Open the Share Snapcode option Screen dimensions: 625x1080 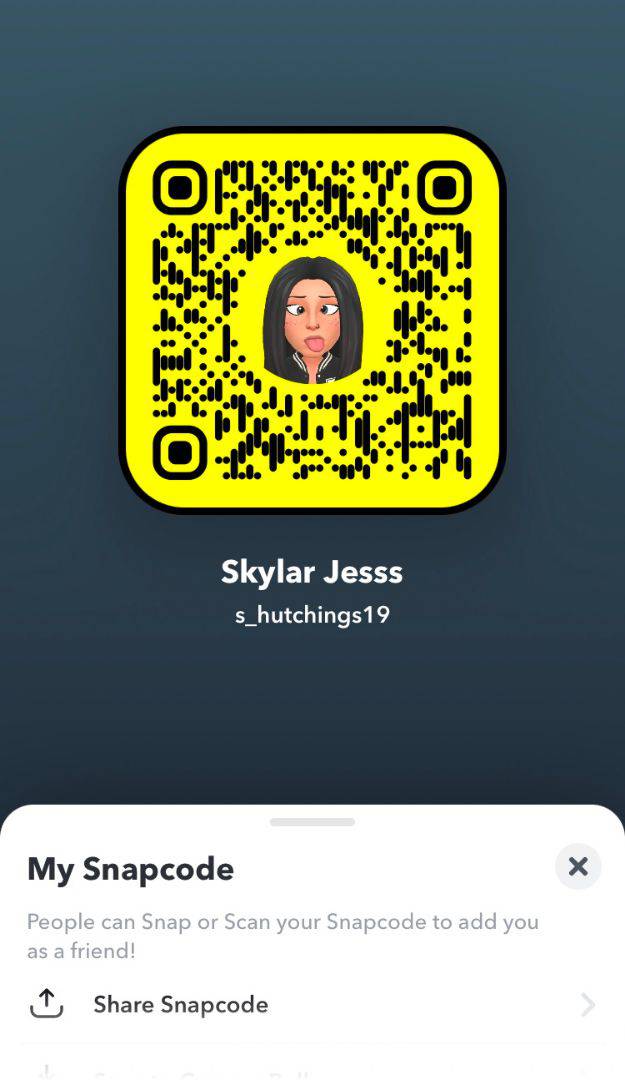click(x=181, y=1004)
